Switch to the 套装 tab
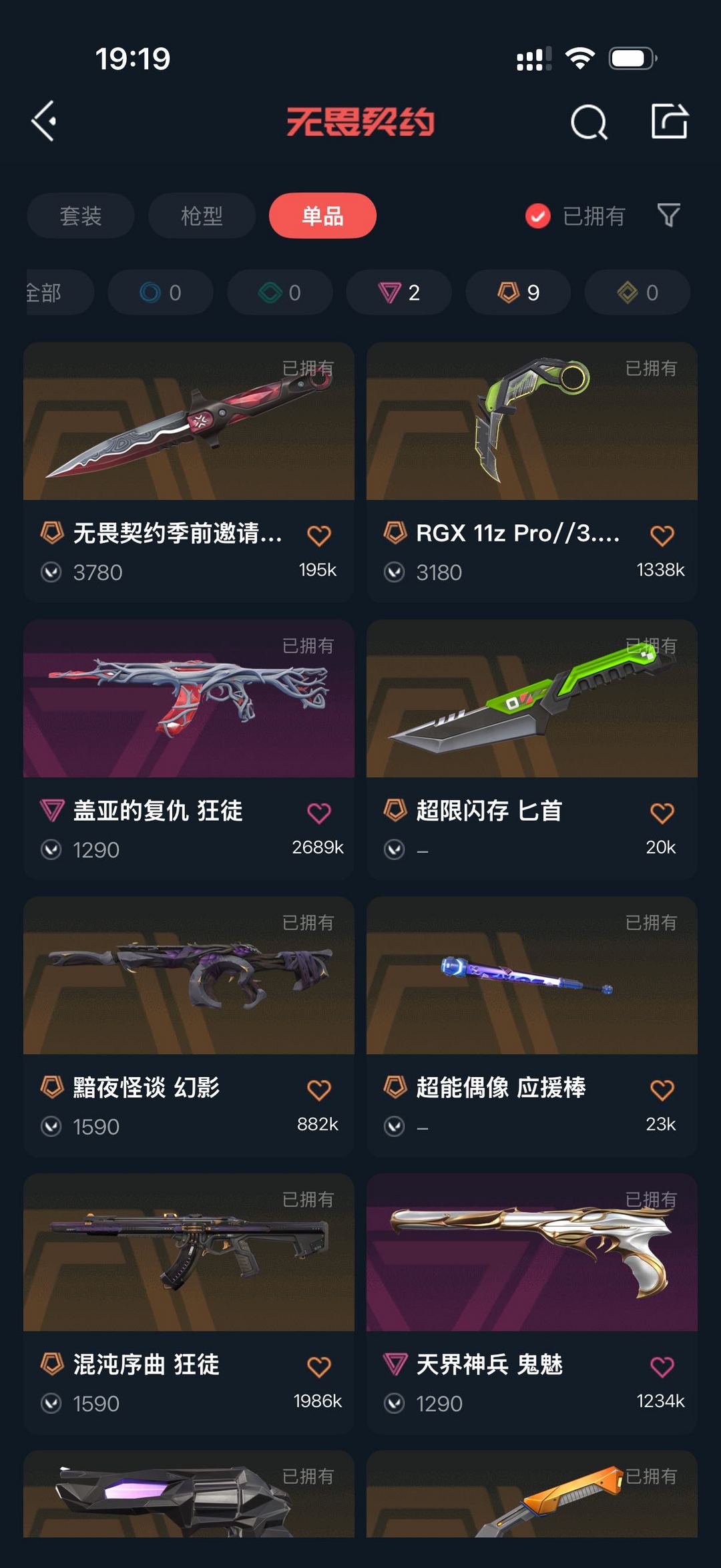The height and width of the screenshot is (1568, 721). click(81, 216)
